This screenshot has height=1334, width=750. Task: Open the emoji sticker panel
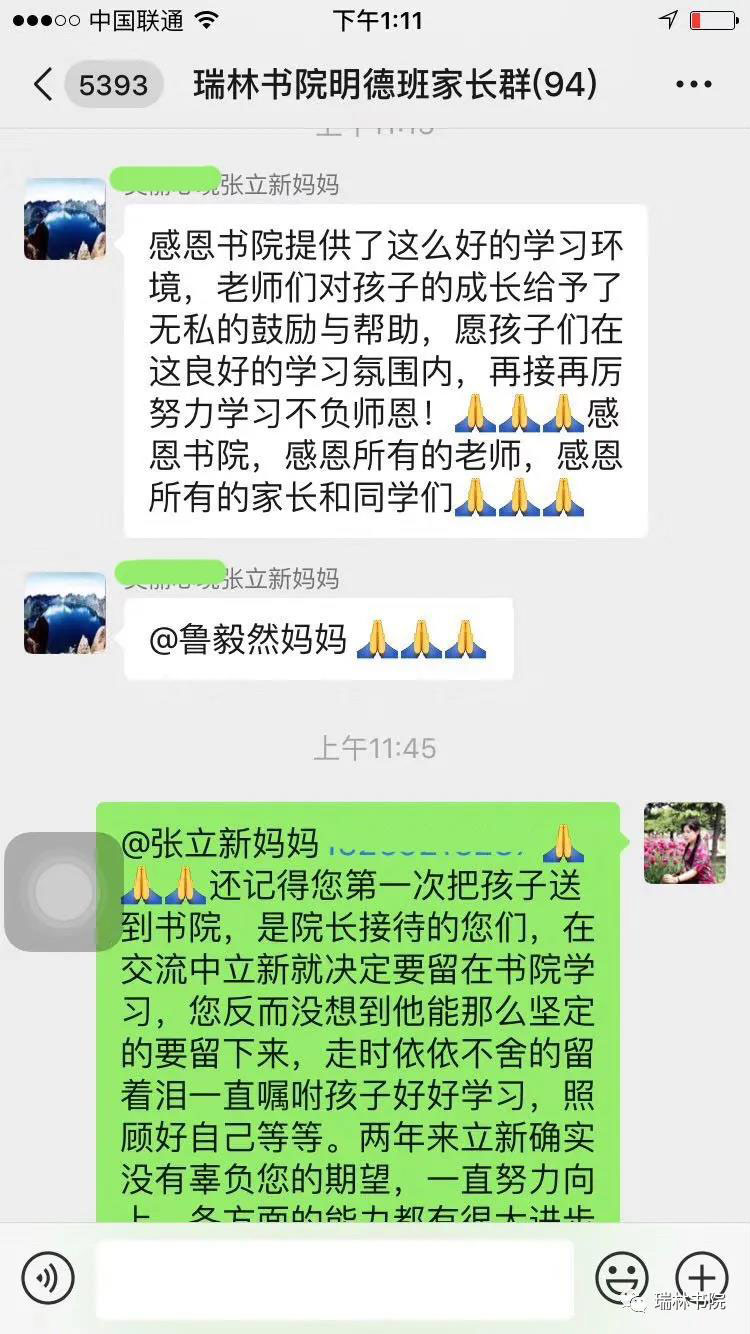click(621, 1277)
